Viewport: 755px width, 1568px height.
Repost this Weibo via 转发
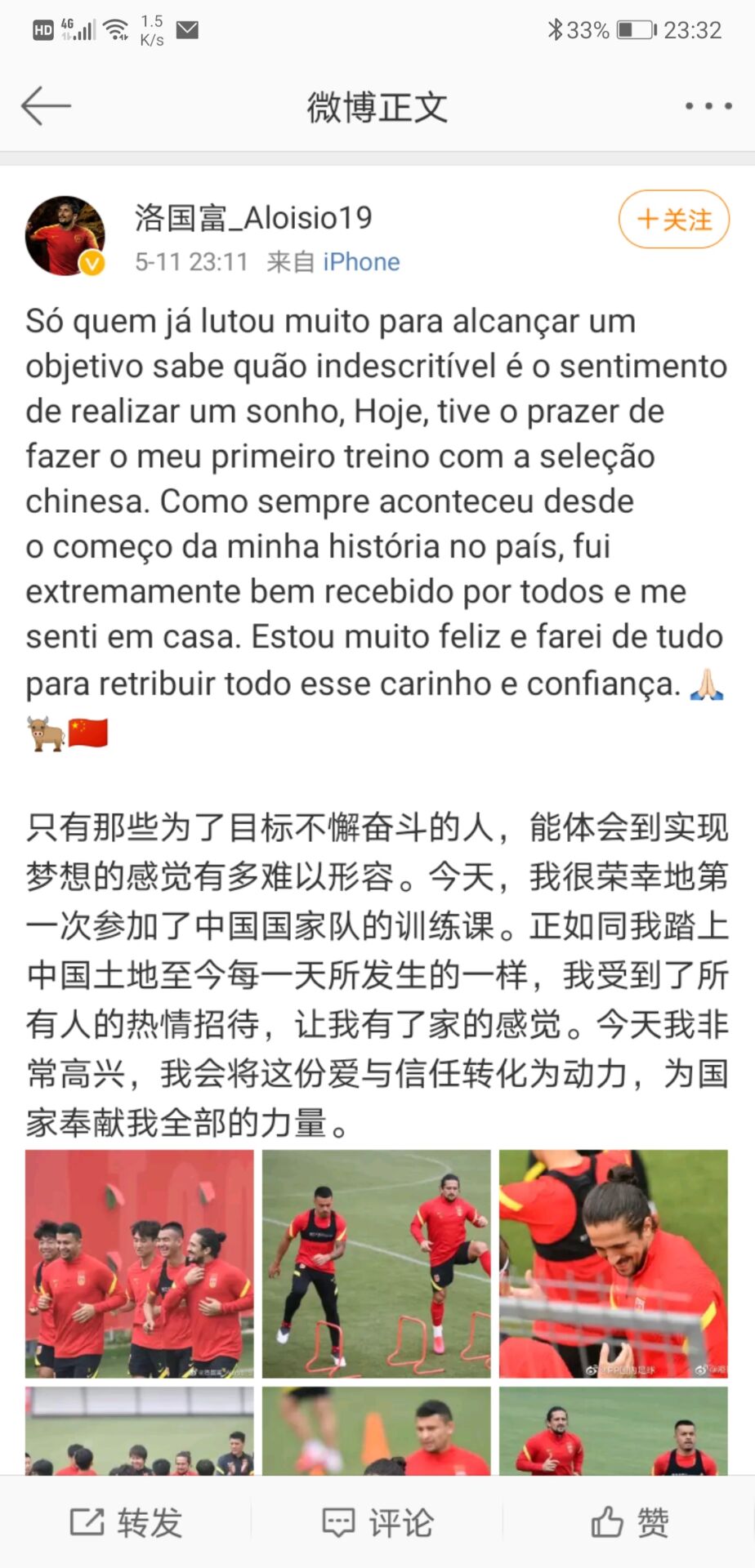click(x=126, y=1522)
